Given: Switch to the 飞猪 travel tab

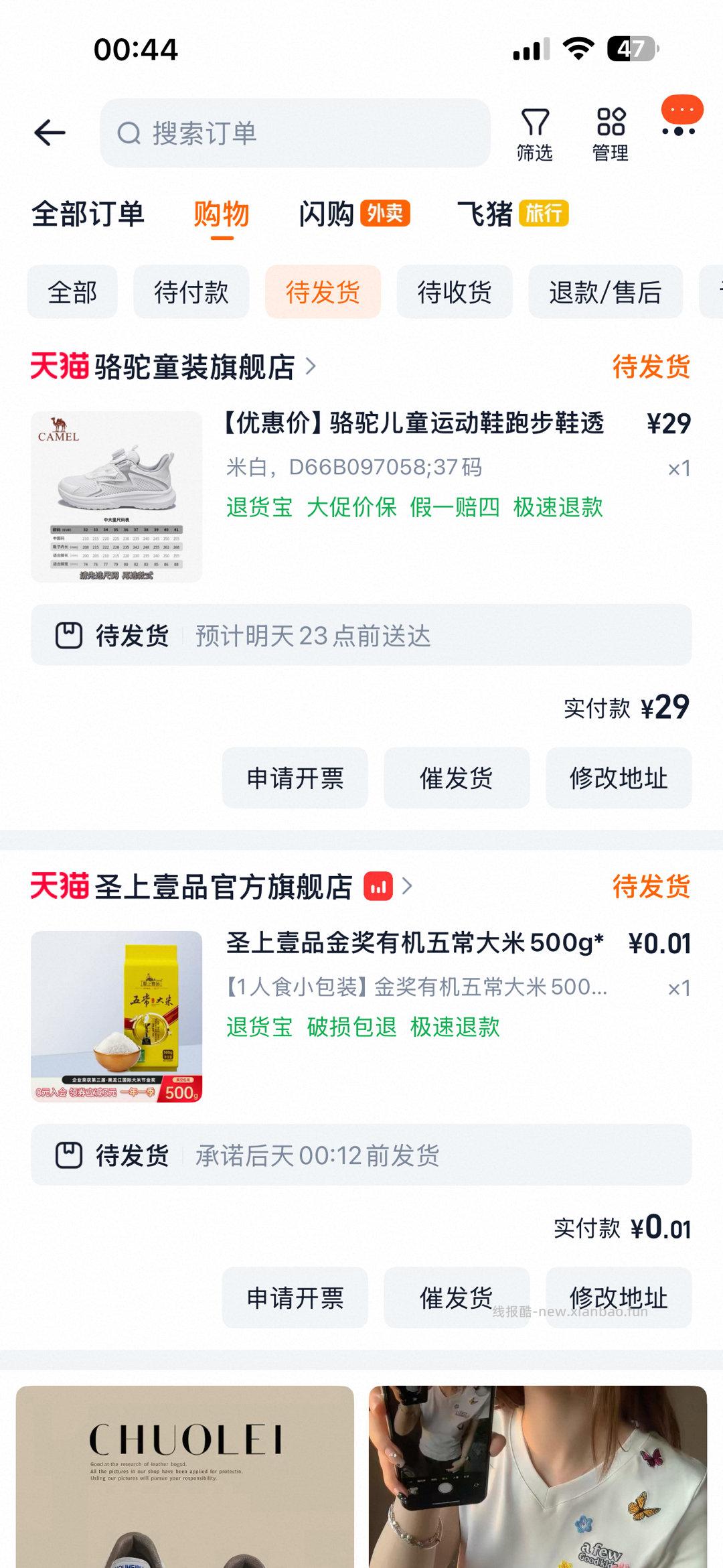Looking at the screenshot, I should coord(487,214).
